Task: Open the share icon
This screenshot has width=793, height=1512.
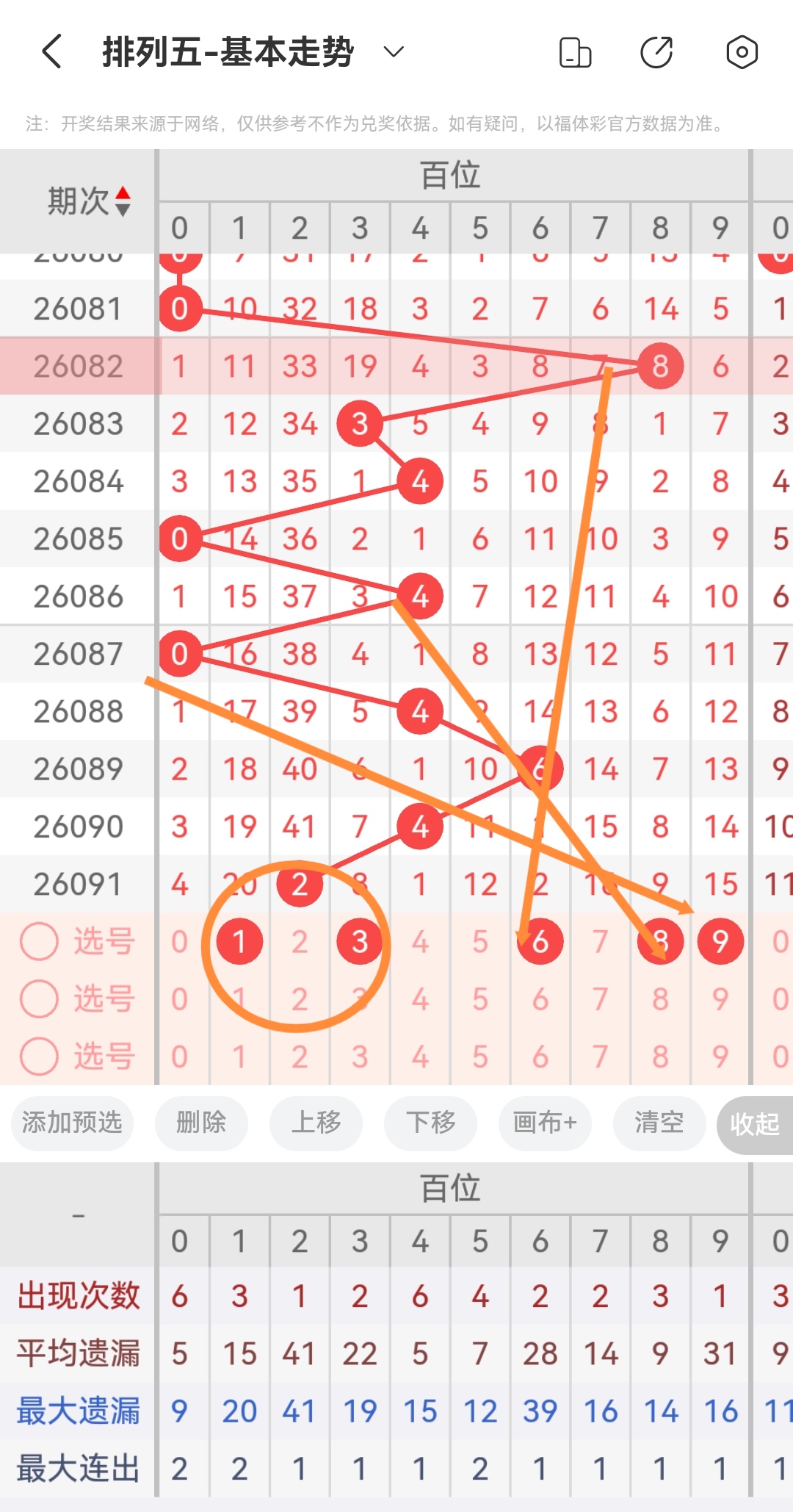Action: [659, 51]
